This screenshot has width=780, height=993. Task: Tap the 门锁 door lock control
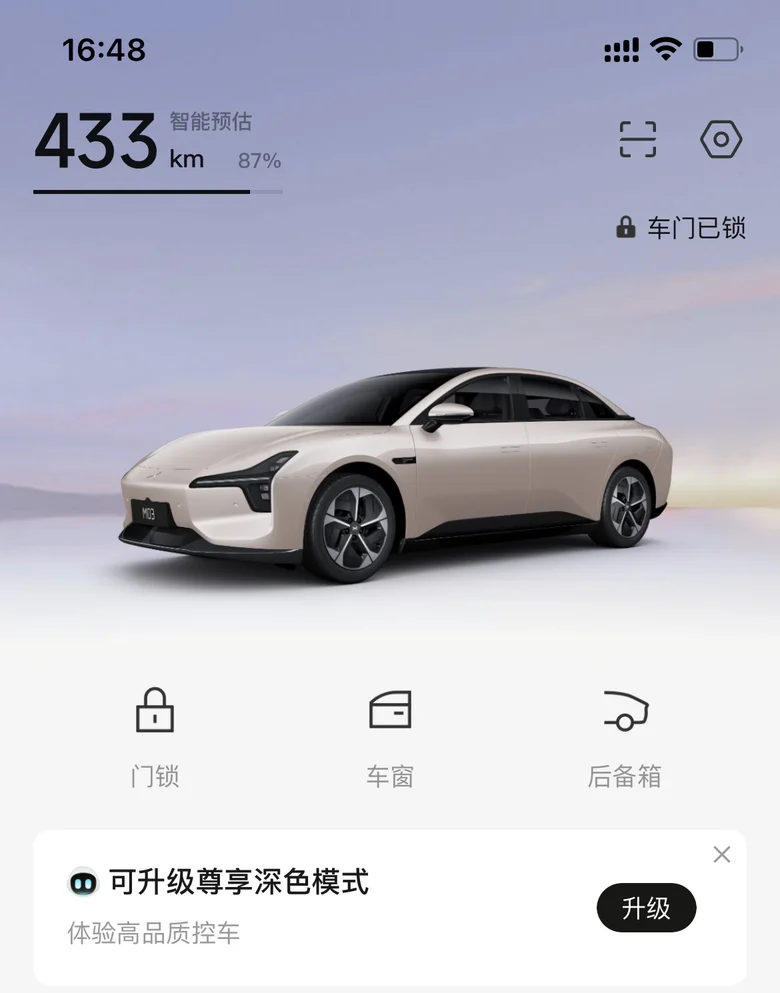click(155, 738)
